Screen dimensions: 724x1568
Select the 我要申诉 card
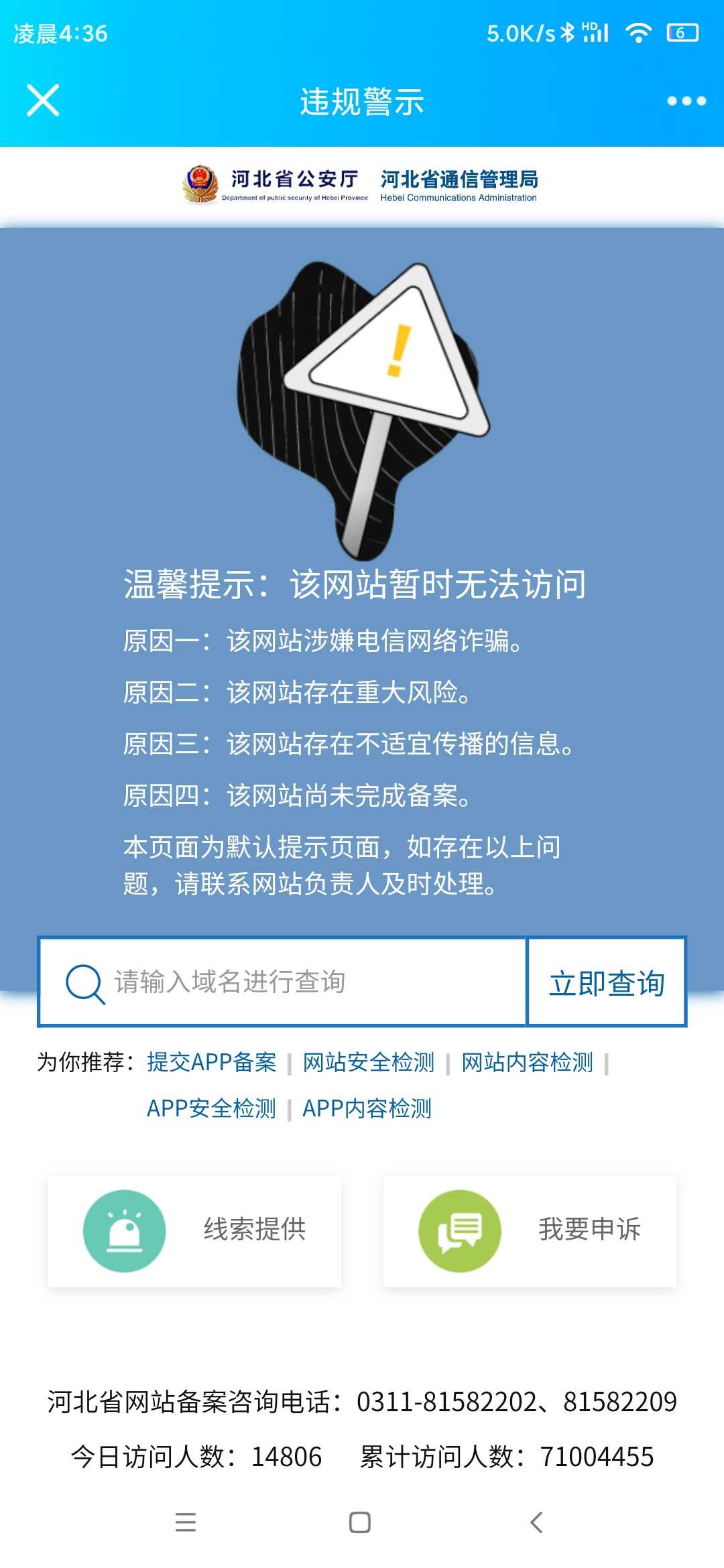pyautogui.click(x=530, y=1230)
